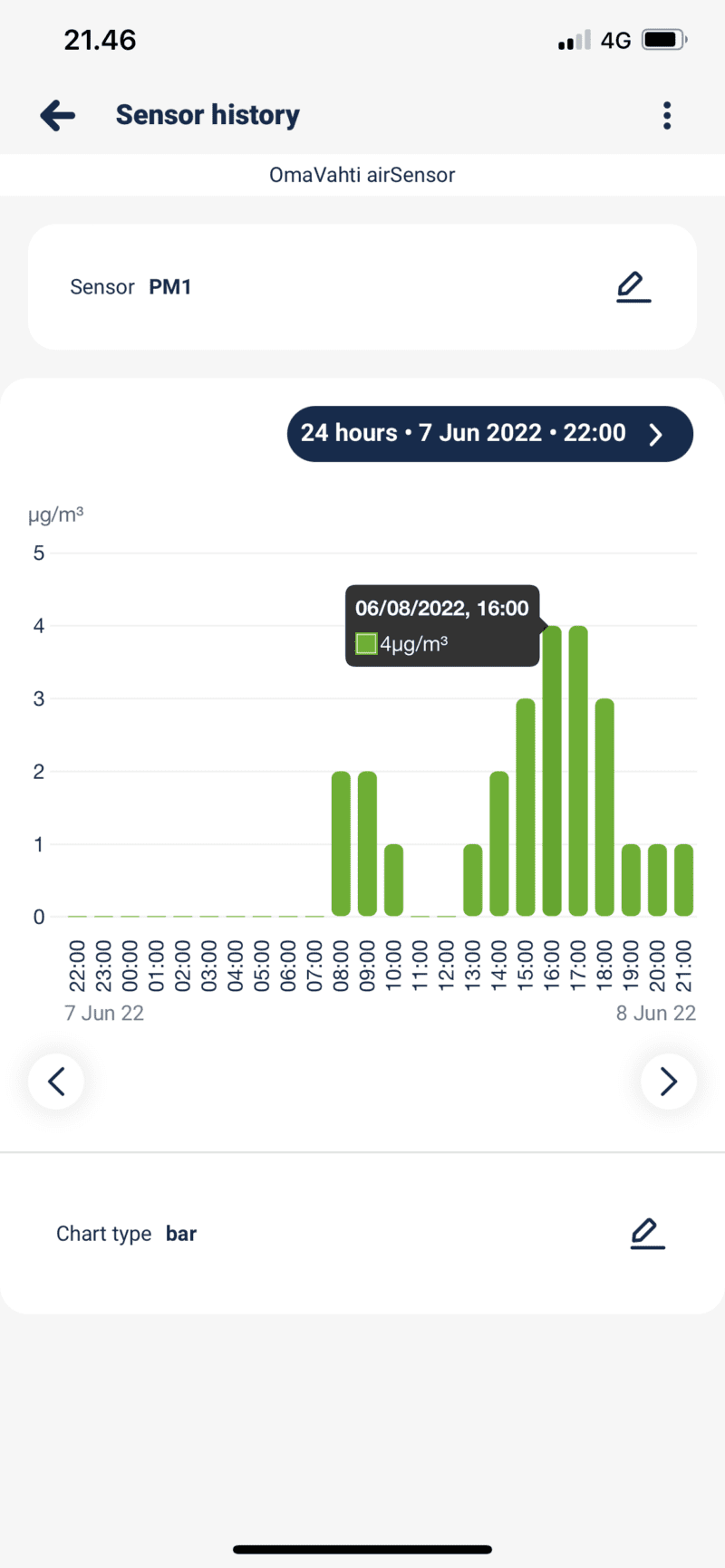This screenshot has width=725, height=1568.
Task: Show the previous 24-hour period
Action: (56, 1081)
